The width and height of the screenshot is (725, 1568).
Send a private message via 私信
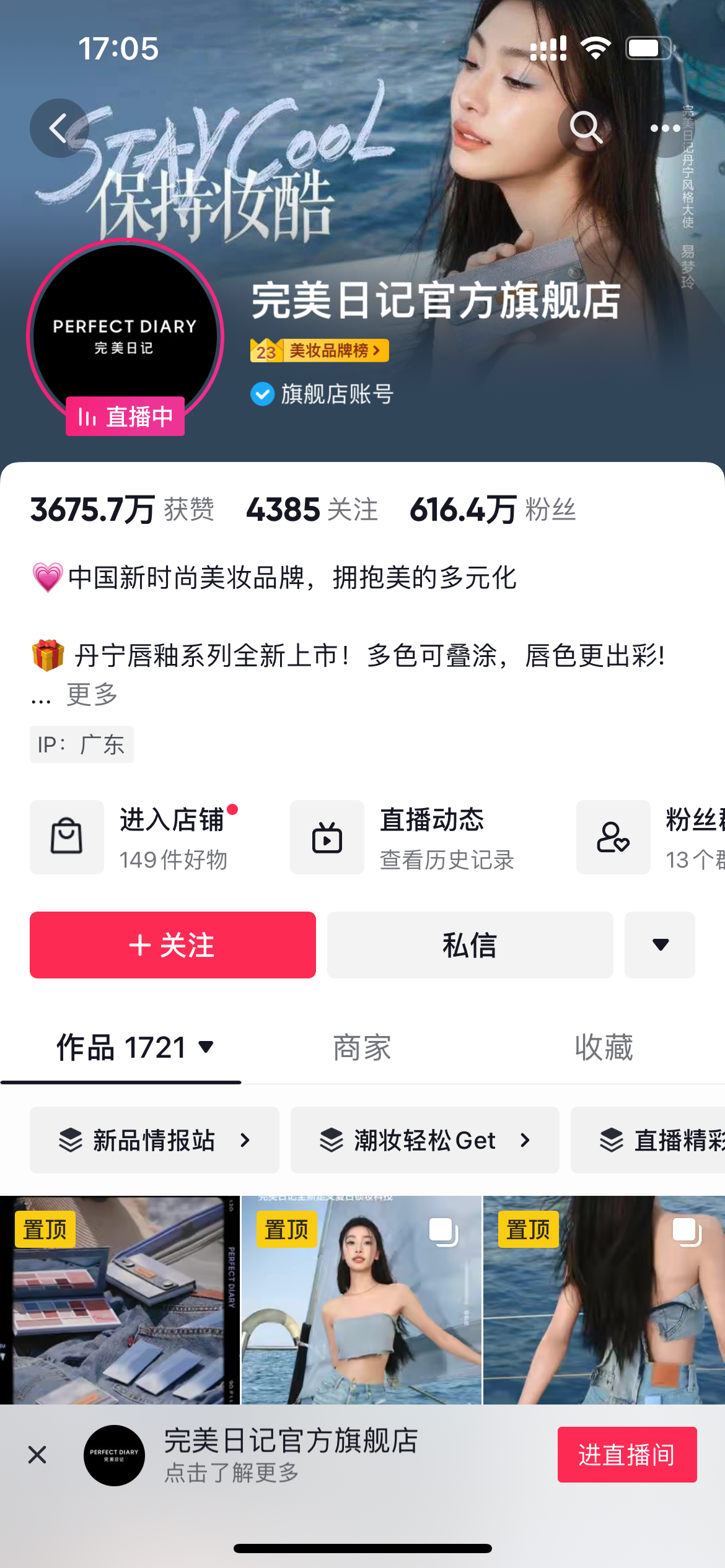coord(470,945)
